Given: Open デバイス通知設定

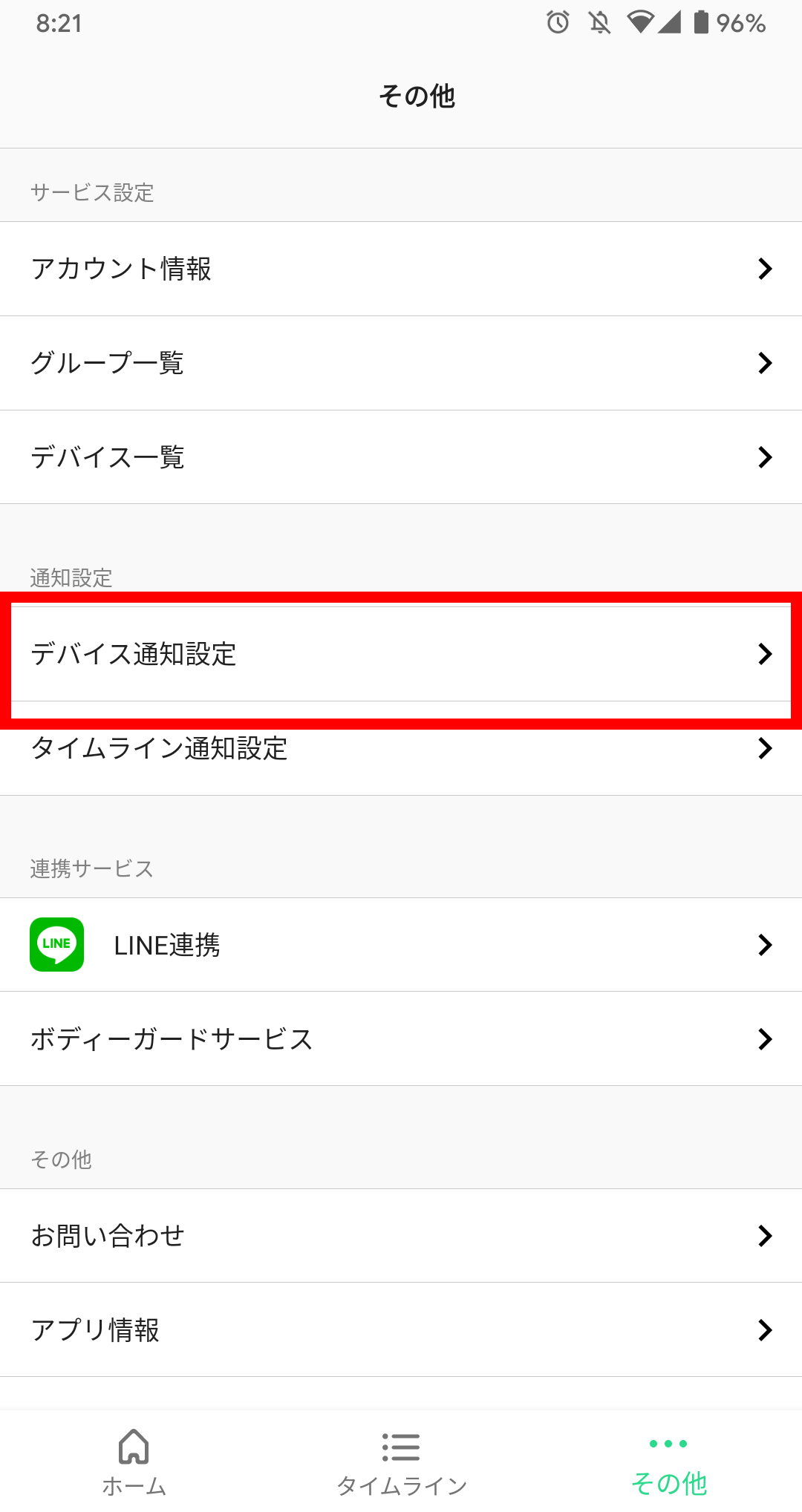Looking at the screenshot, I should 401,654.
